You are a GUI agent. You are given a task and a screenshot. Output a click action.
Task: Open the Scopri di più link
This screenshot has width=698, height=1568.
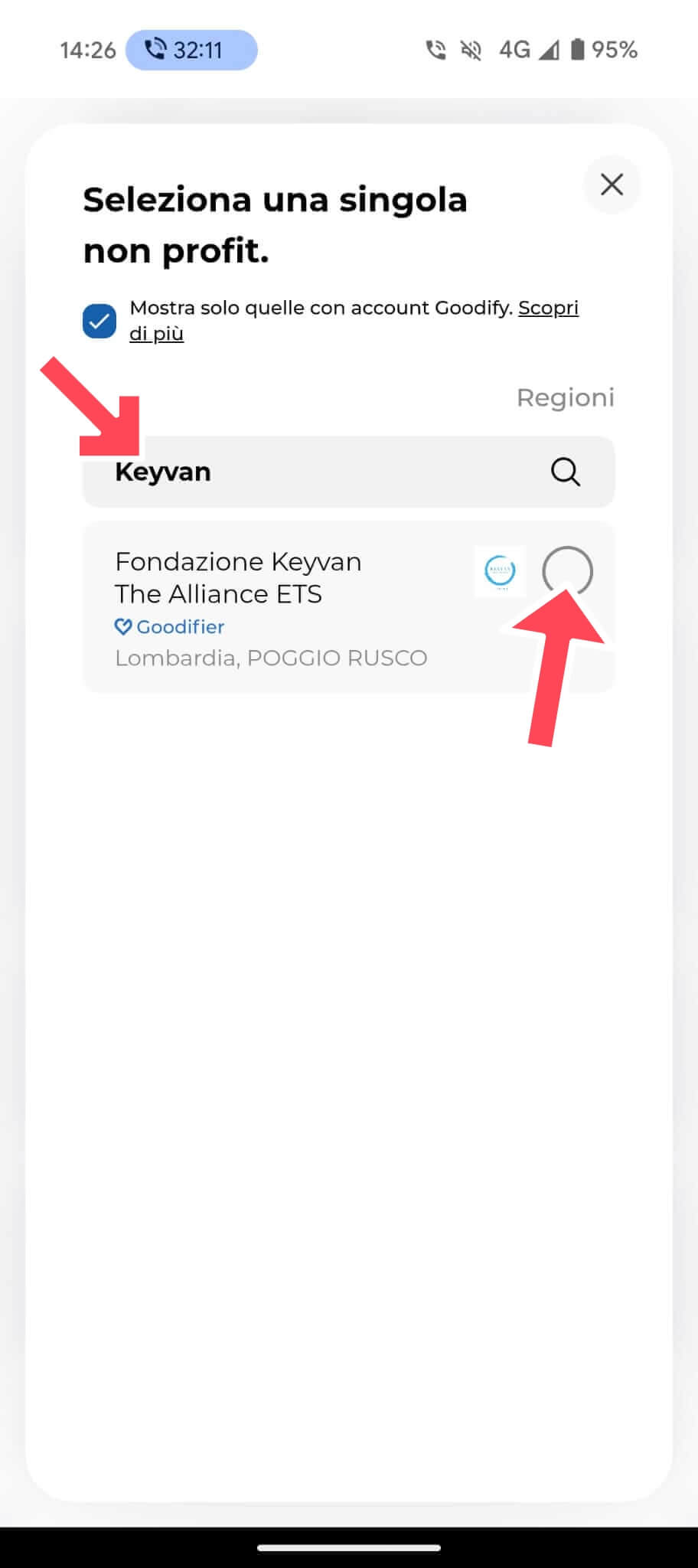pos(548,308)
